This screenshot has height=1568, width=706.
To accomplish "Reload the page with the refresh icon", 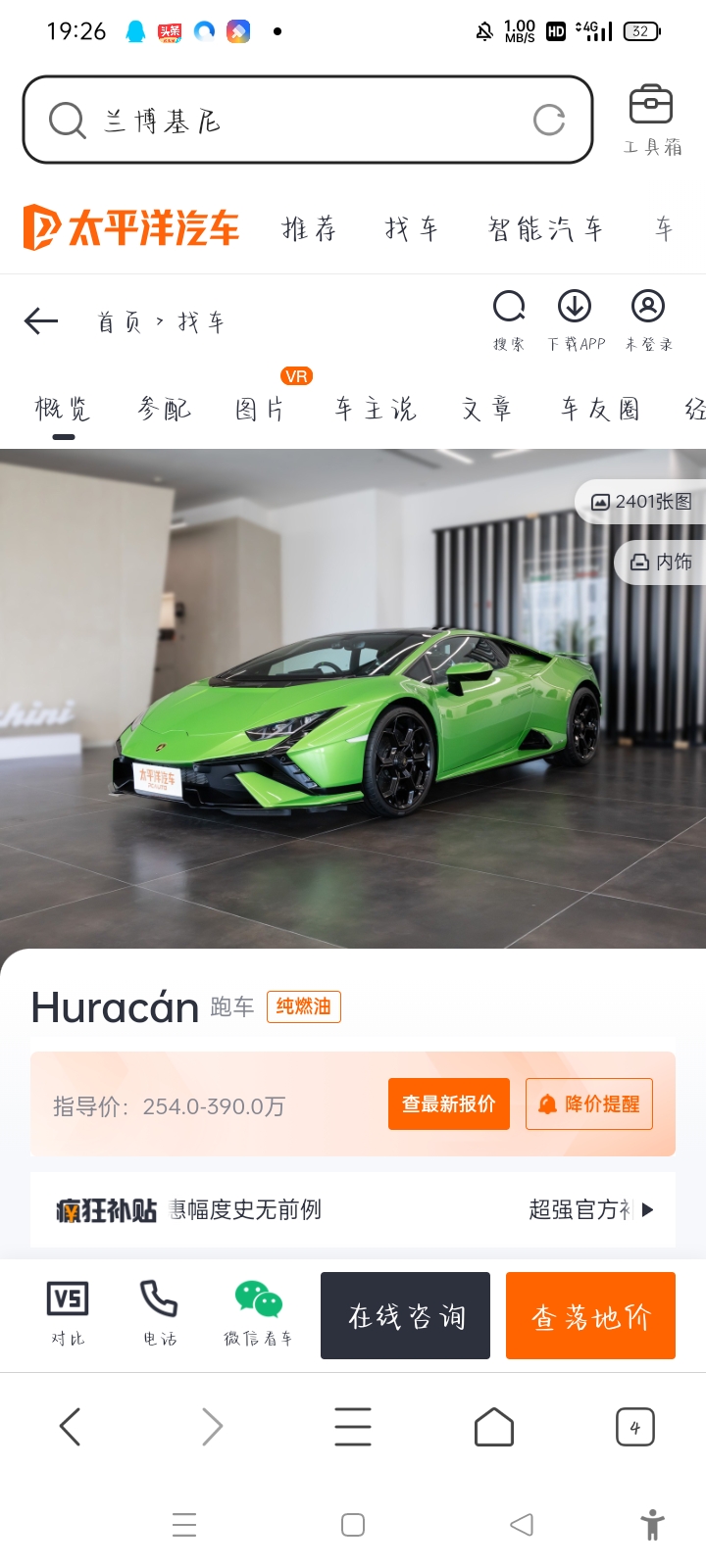I will 549,121.
